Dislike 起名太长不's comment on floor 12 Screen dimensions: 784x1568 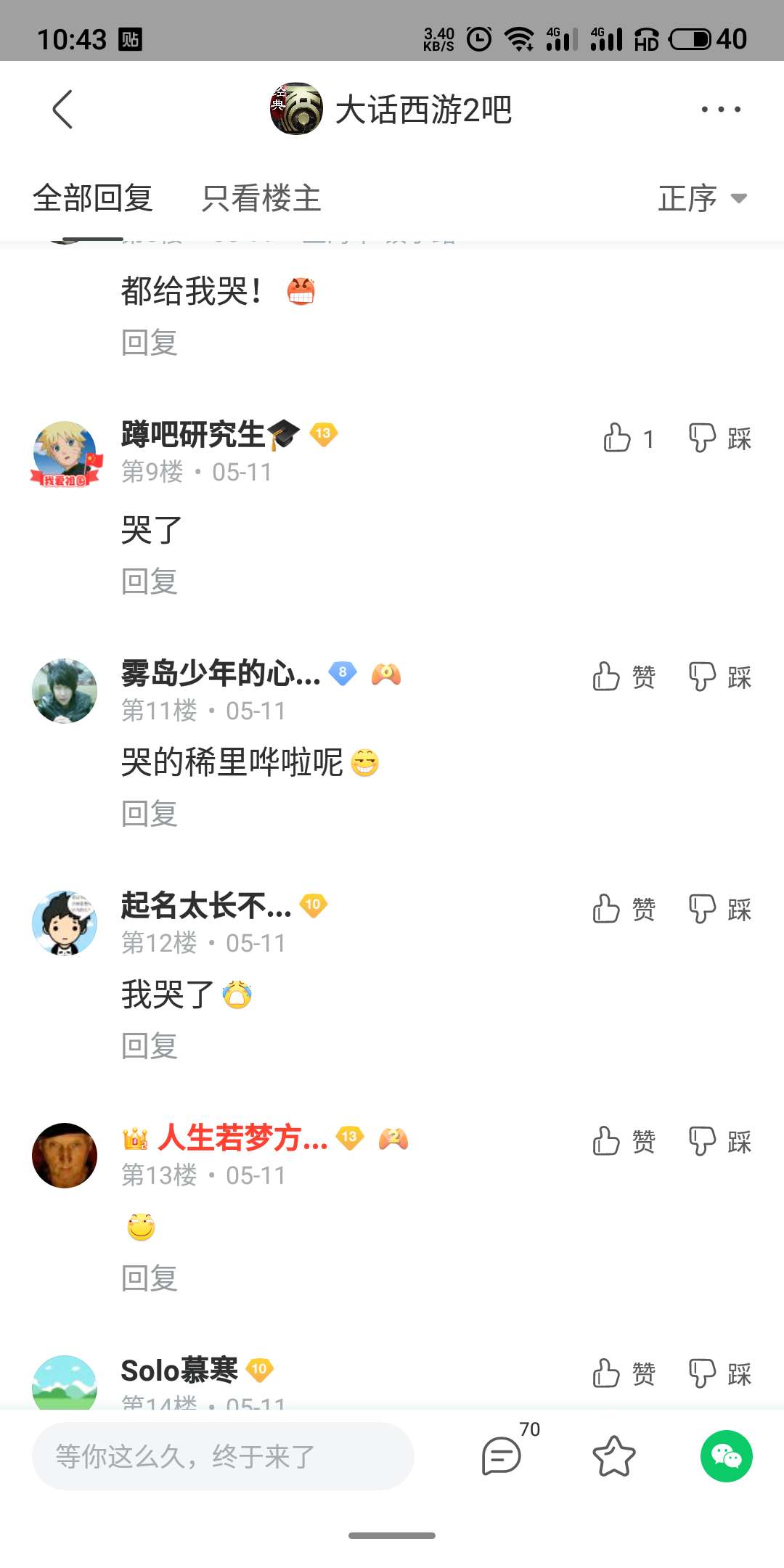pyautogui.click(x=719, y=909)
